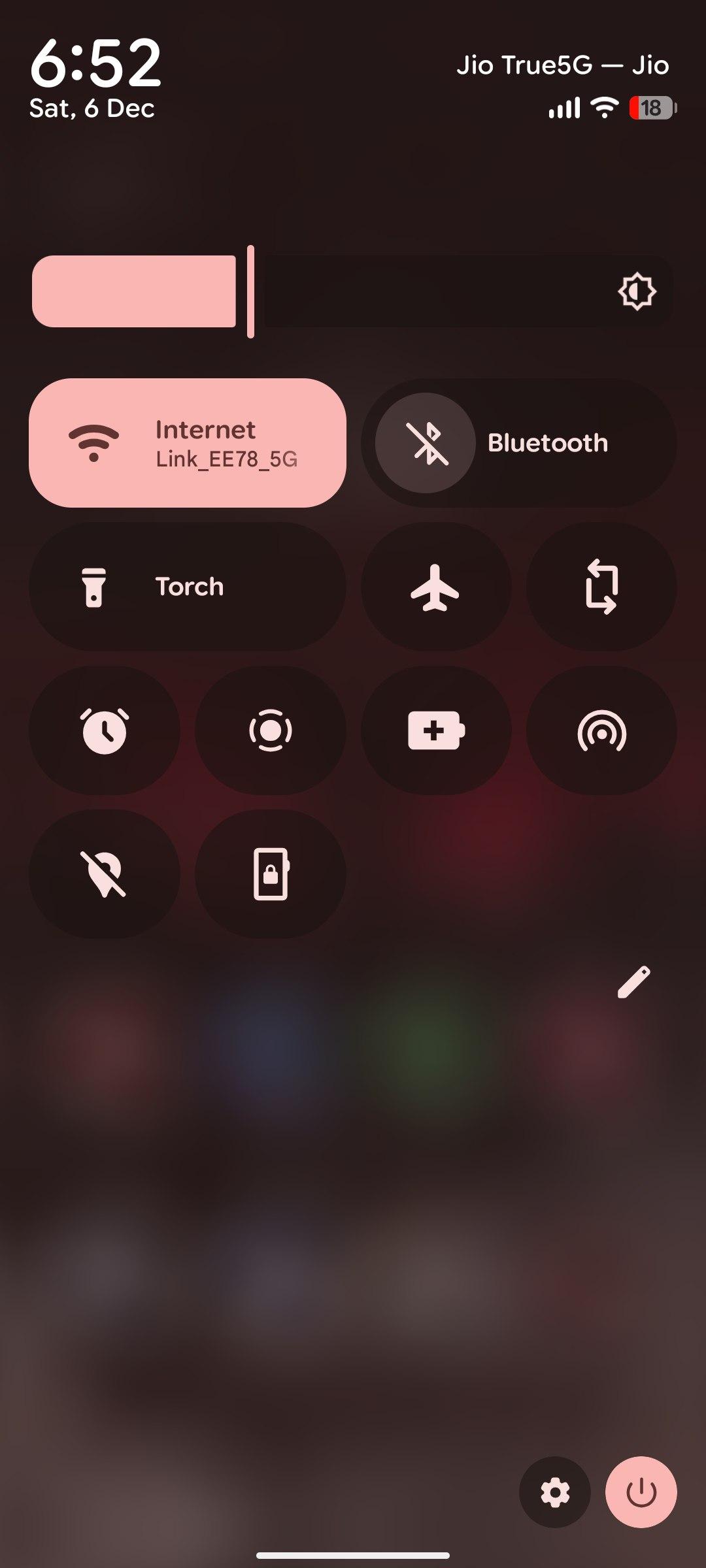Enable airplane mode
This screenshot has width=706, height=1568.
(435, 587)
